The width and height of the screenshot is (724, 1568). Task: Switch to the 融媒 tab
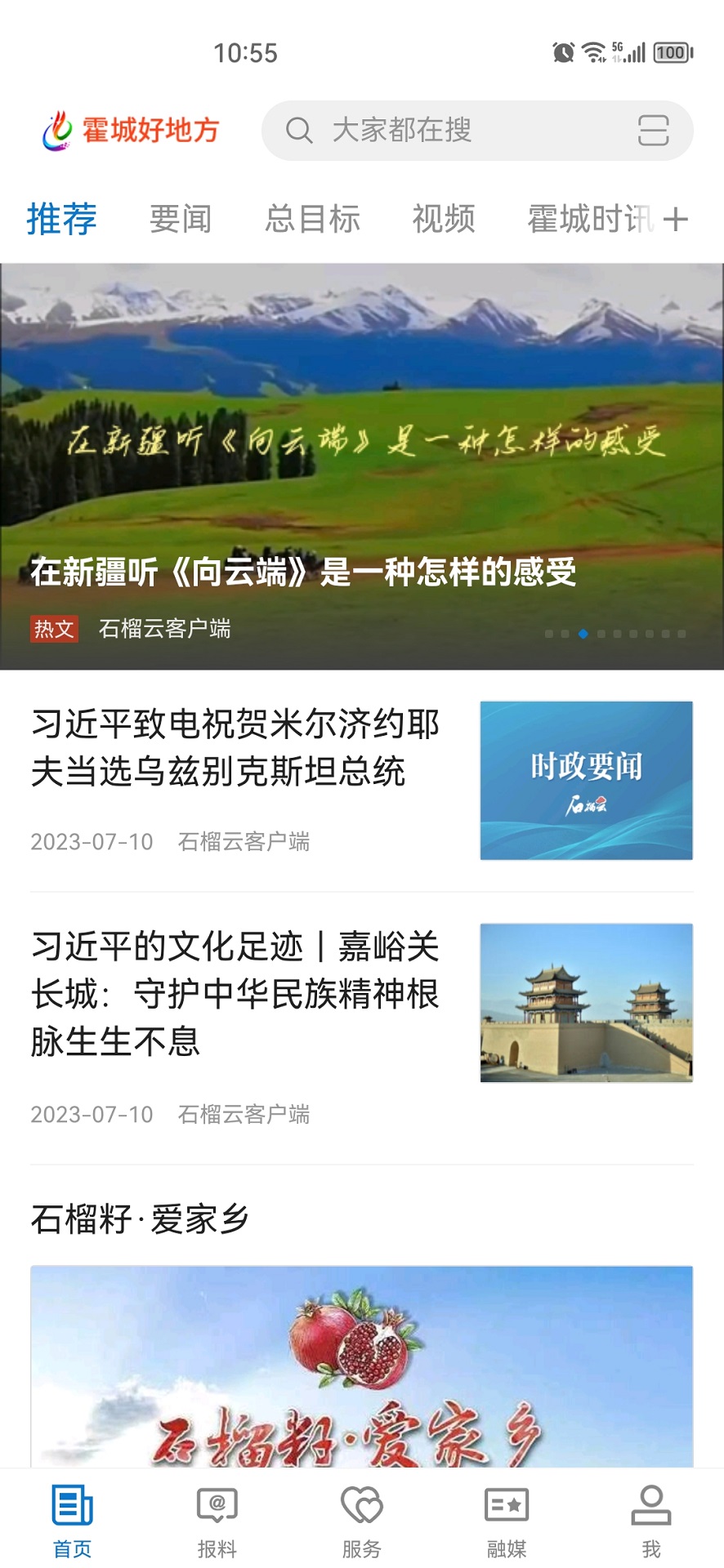[507, 1521]
